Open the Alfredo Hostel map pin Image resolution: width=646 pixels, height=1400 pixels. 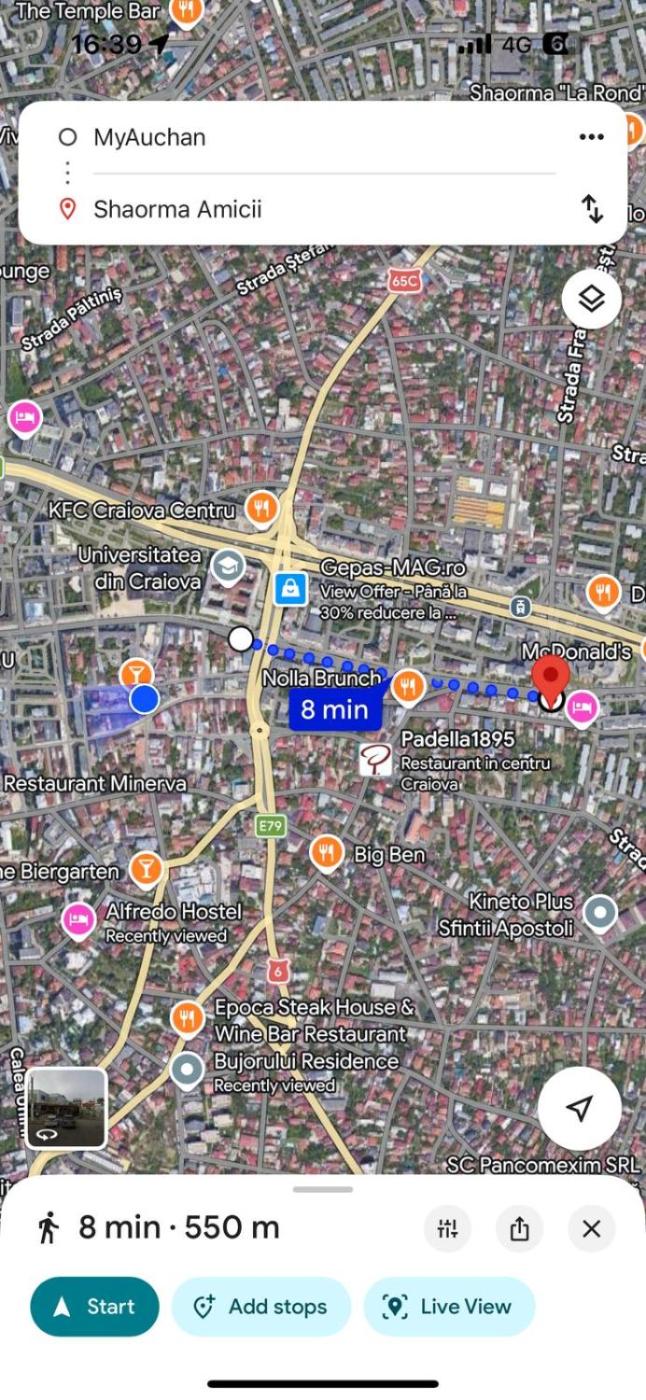[x=80, y=919]
